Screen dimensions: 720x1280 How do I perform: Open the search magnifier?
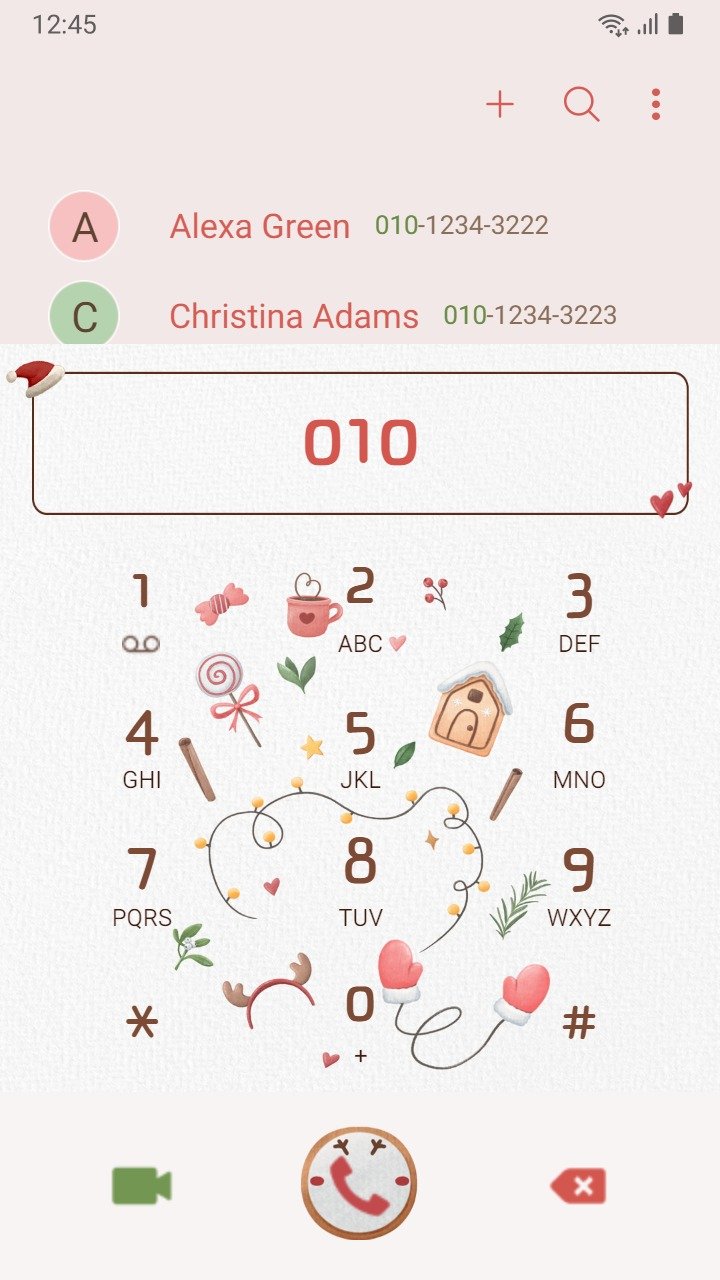(582, 104)
